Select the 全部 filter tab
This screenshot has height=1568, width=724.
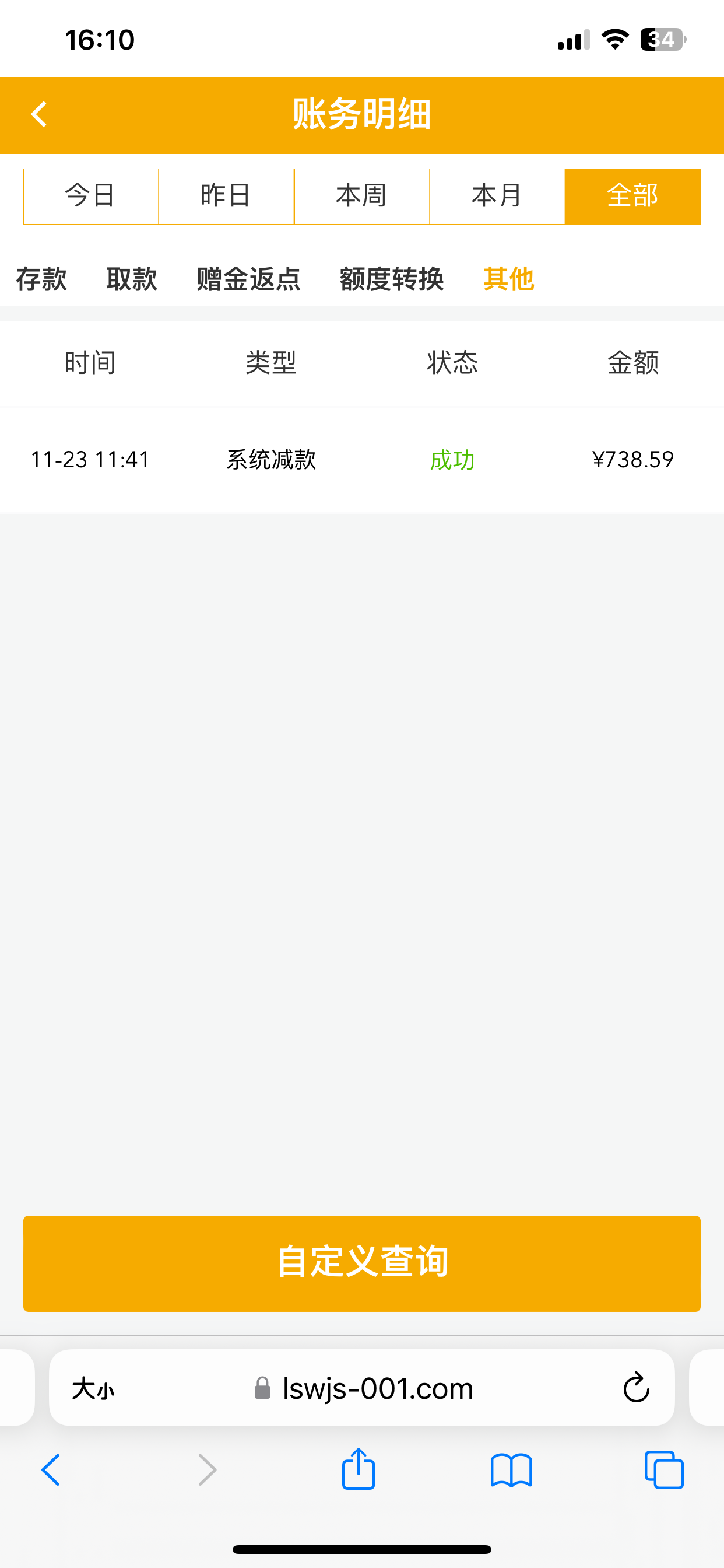[632, 195]
